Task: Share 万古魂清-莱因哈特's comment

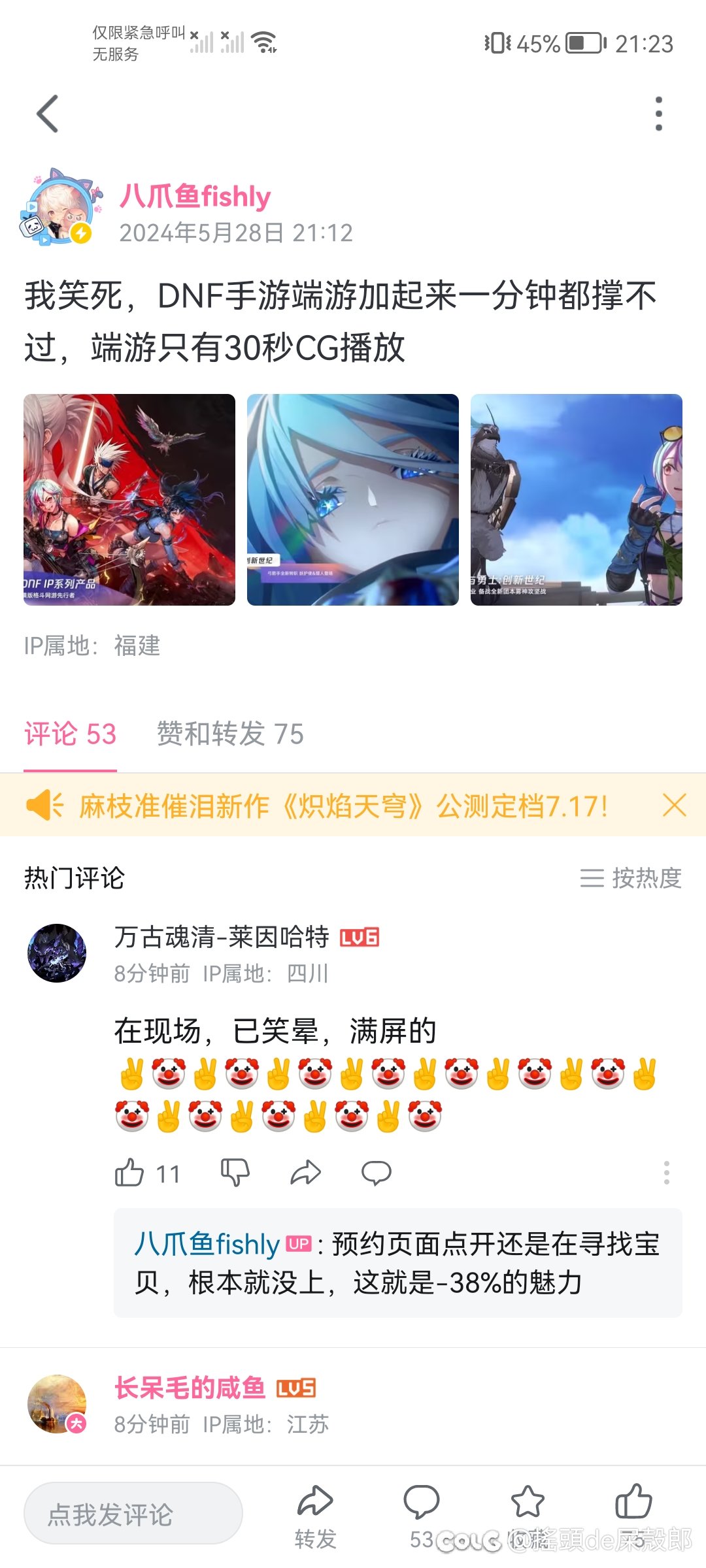Action: pos(306,1173)
